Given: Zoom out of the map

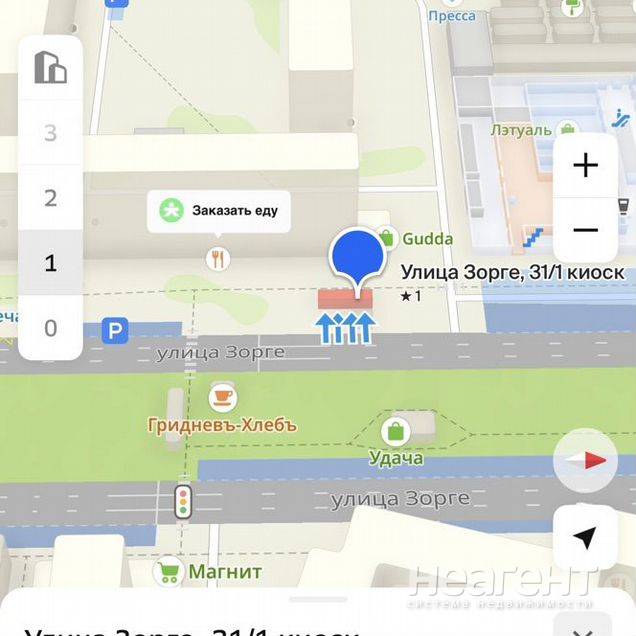Looking at the screenshot, I should (585, 230).
